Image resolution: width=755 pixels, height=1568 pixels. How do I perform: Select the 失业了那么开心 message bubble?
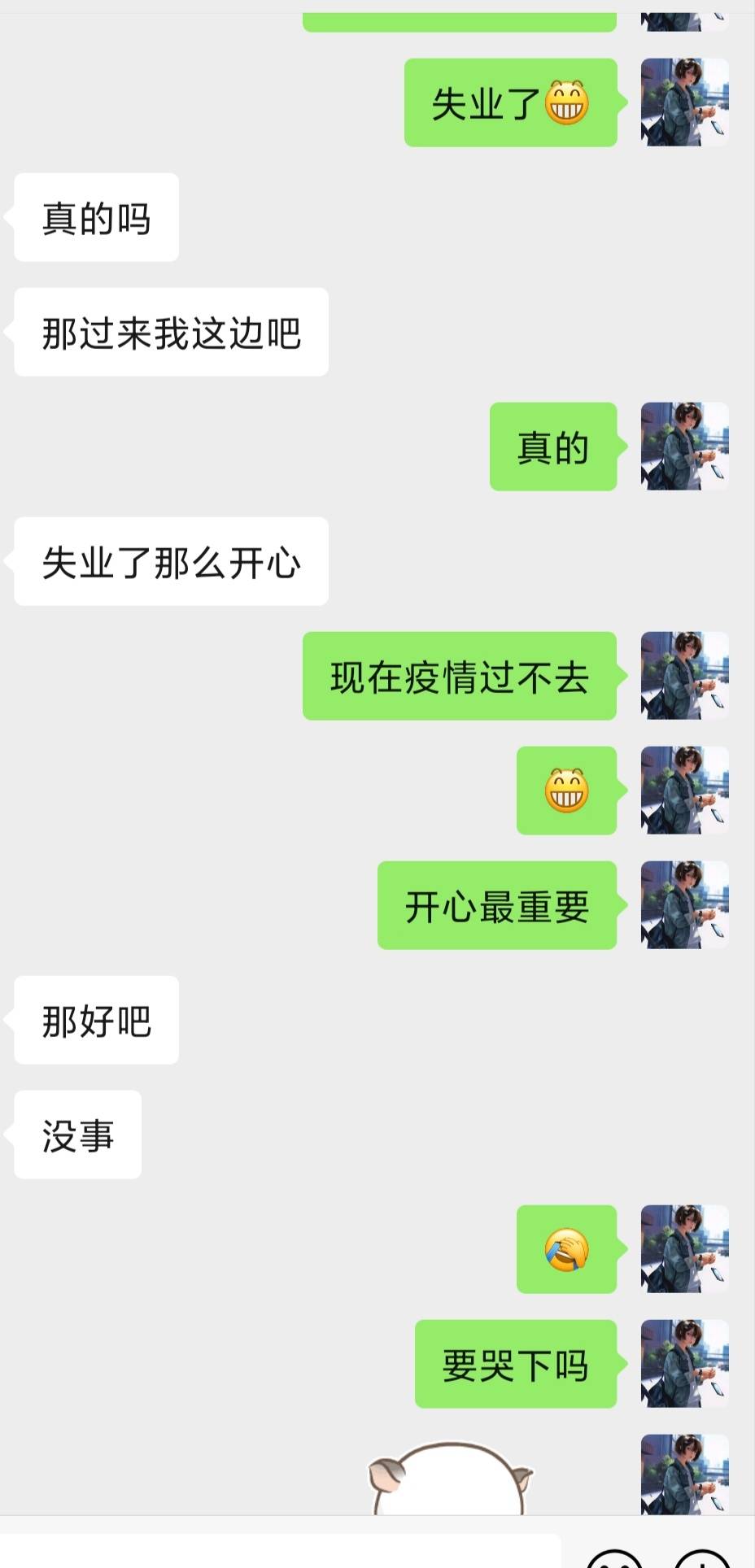coord(171,561)
